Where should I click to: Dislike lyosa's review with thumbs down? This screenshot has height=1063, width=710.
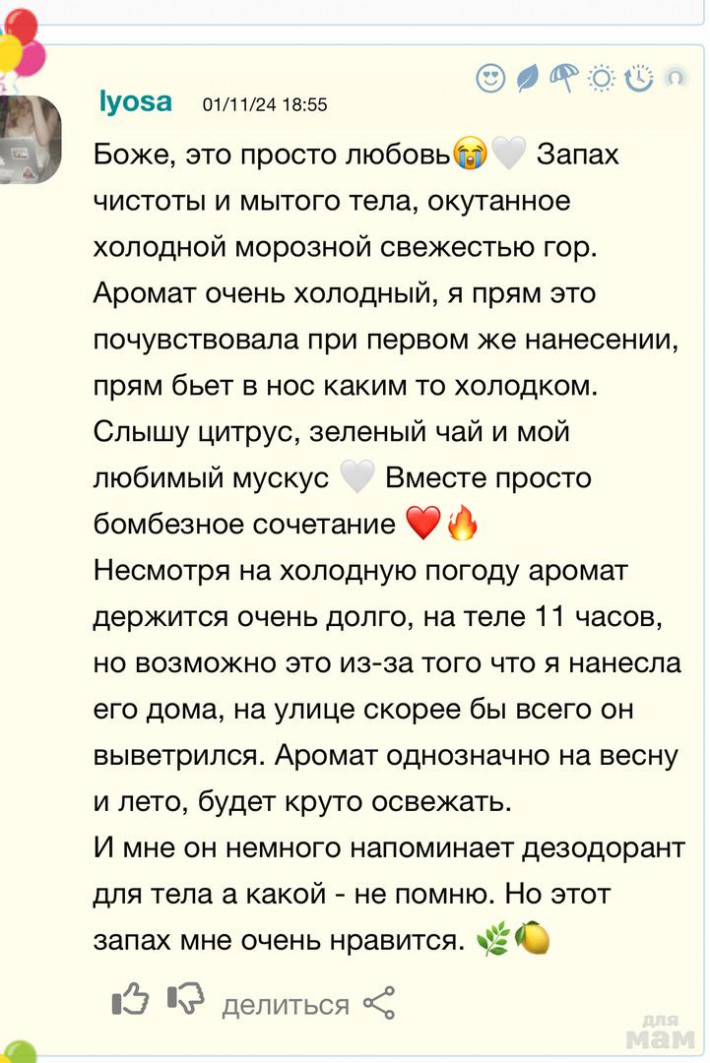(x=185, y=1001)
